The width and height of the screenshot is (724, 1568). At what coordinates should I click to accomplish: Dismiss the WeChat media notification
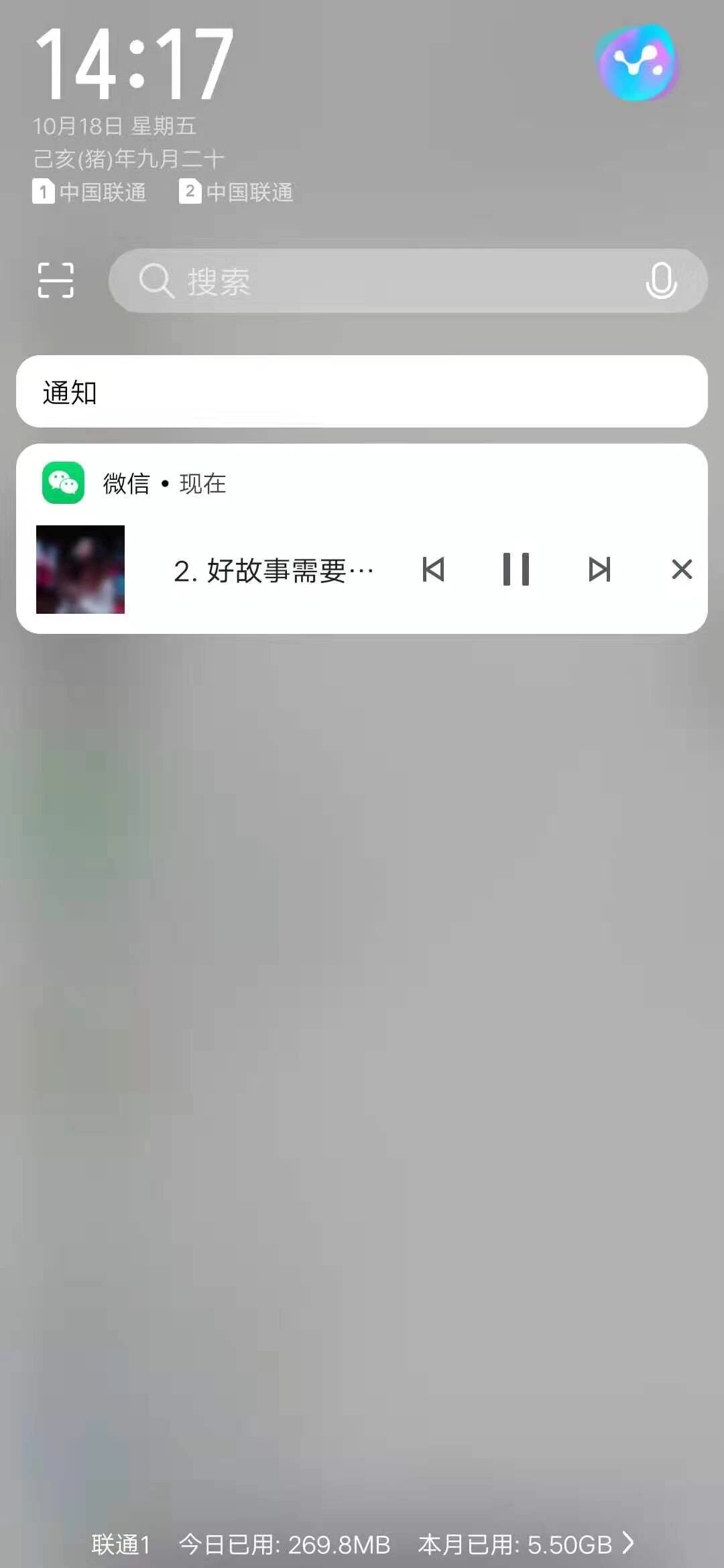pyautogui.click(x=682, y=570)
